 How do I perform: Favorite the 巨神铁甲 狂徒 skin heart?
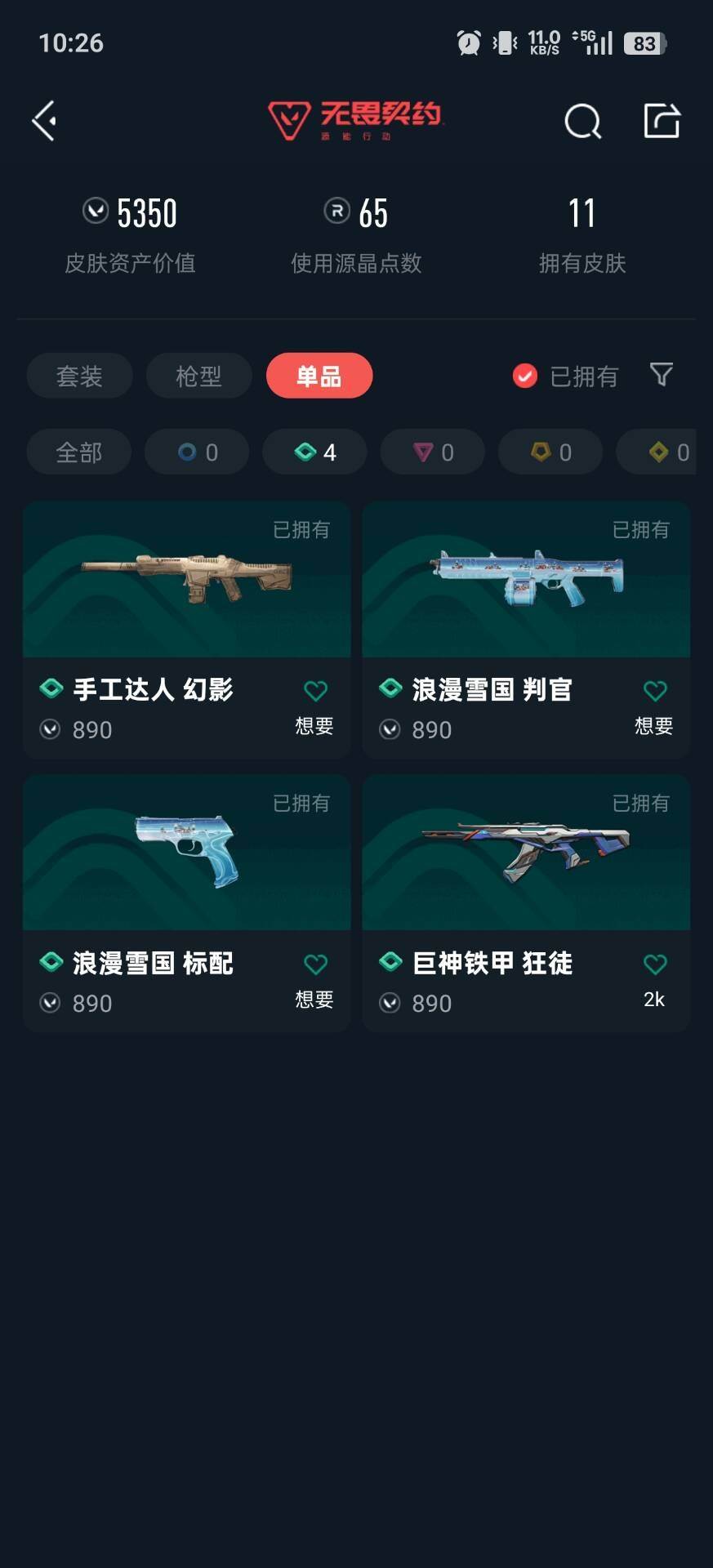tap(654, 964)
